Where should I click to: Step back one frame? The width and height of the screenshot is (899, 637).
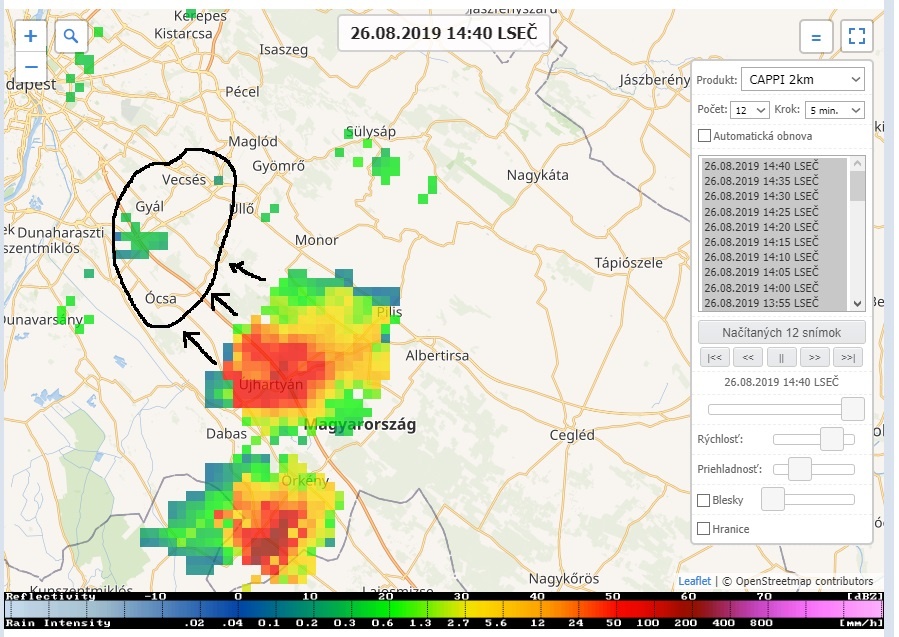748,357
